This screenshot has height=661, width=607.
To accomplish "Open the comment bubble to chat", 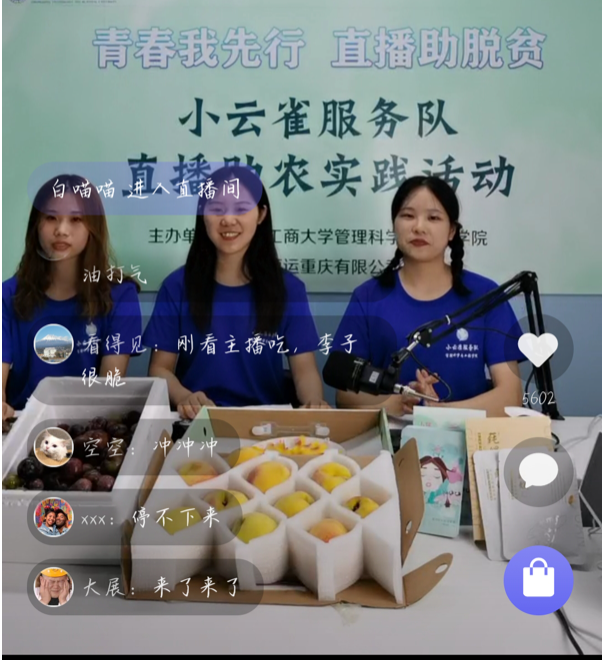I will click(x=538, y=470).
